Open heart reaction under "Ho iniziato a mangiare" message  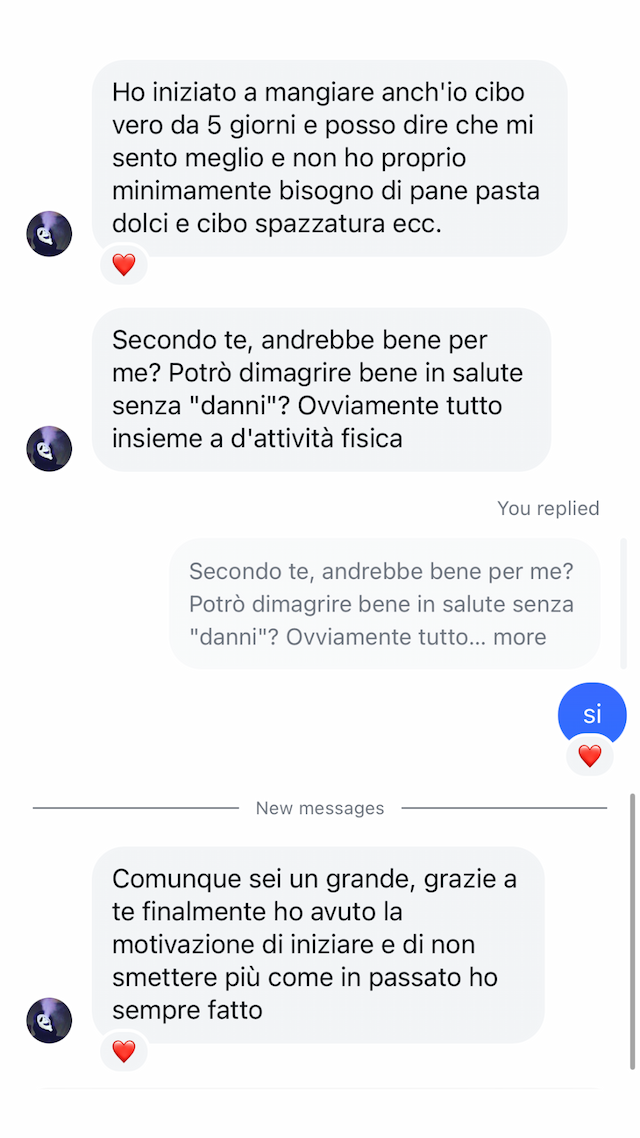tap(124, 265)
